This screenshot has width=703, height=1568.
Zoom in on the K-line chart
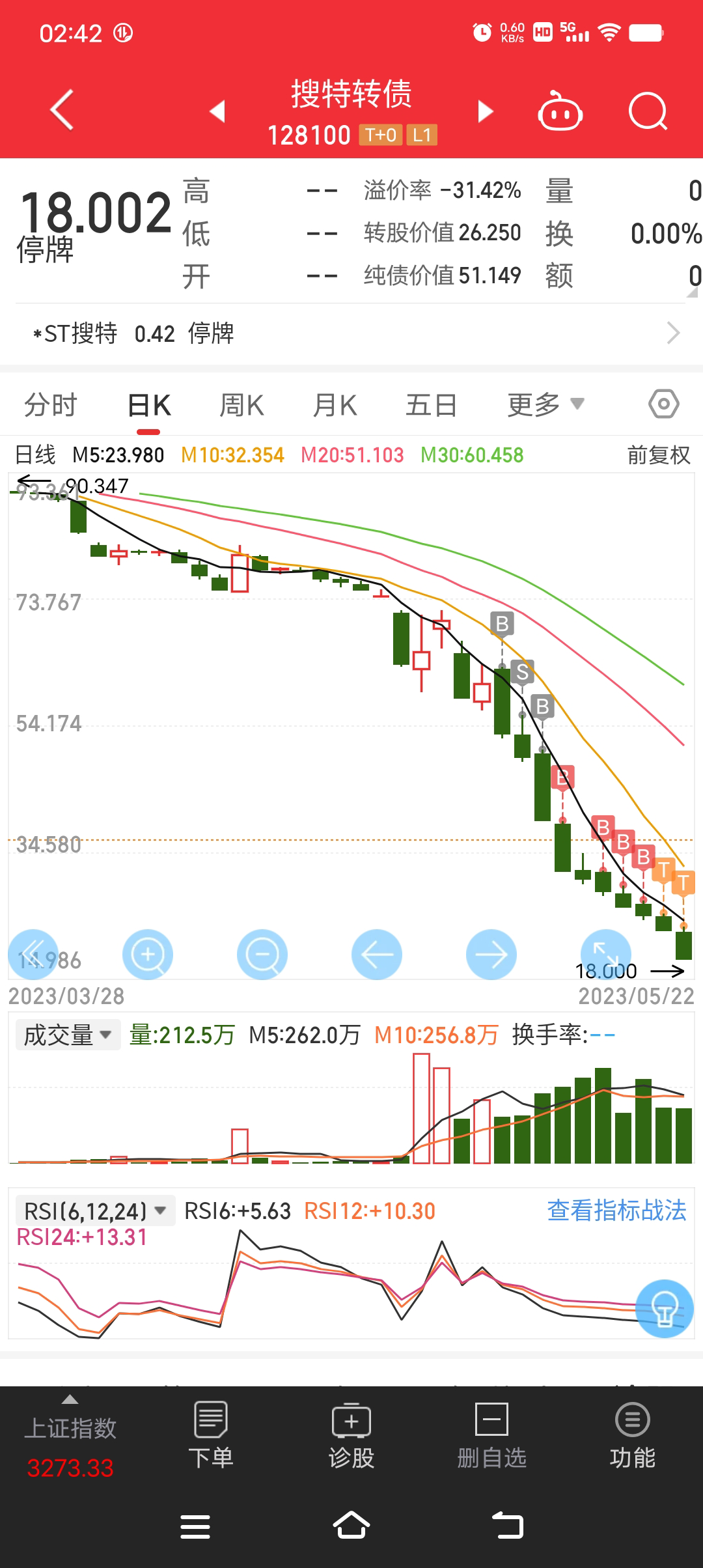click(x=148, y=955)
